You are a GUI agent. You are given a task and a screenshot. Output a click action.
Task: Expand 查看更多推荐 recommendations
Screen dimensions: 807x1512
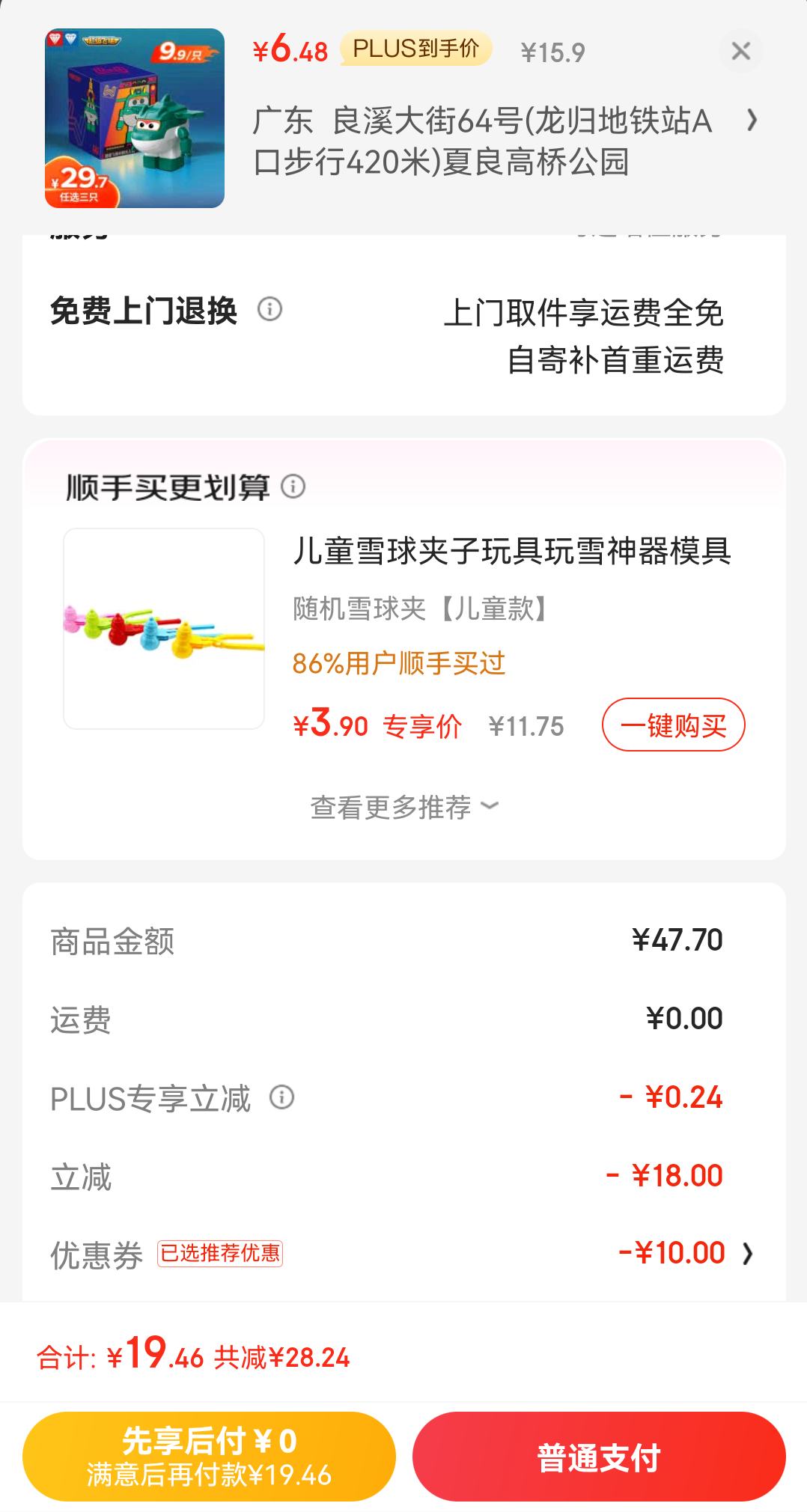(404, 807)
